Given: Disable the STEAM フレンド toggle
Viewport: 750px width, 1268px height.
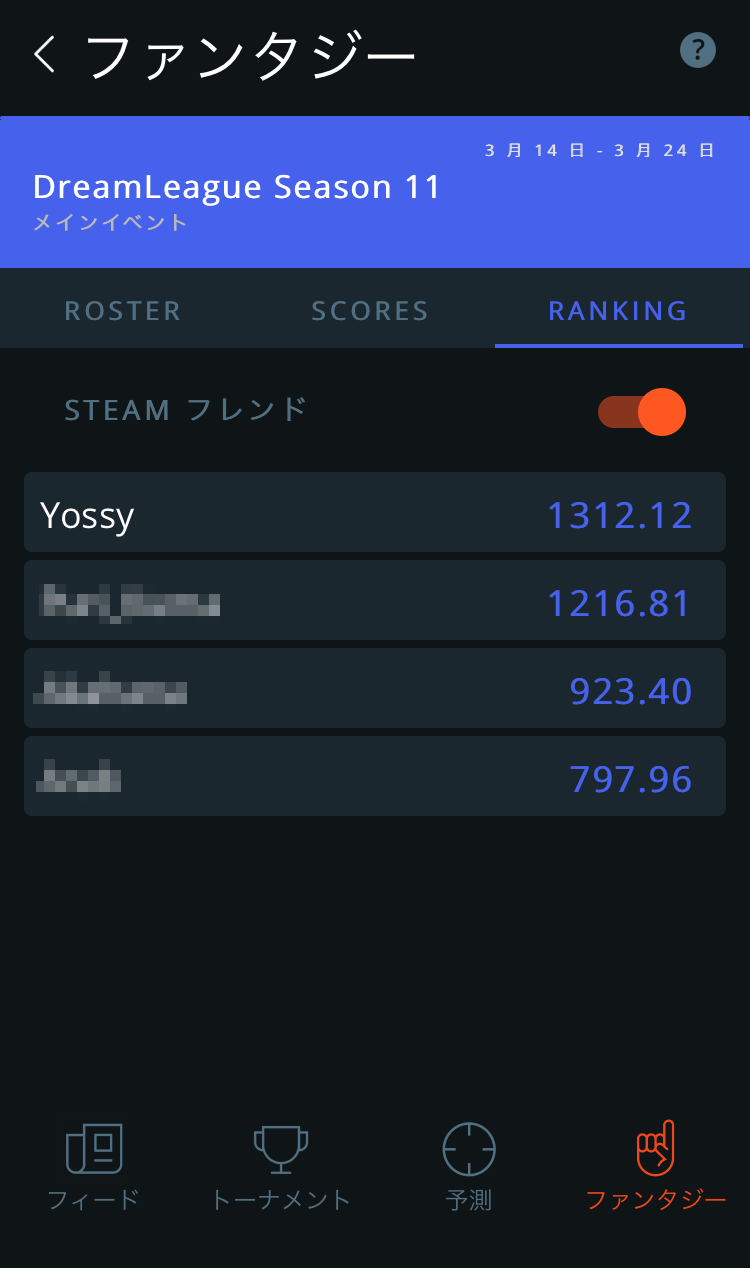Looking at the screenshot, I should tap(642, 411).
